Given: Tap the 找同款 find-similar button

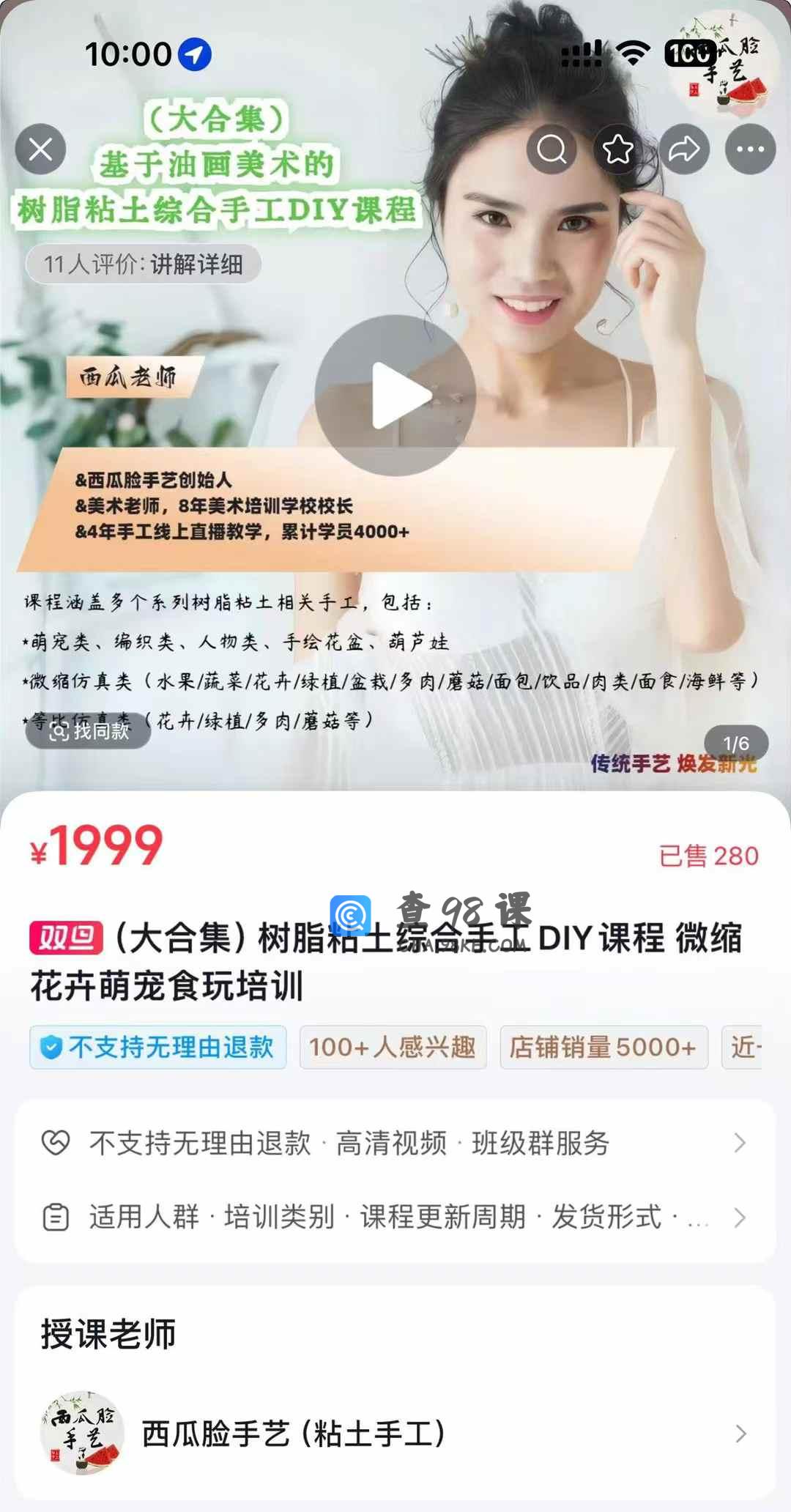Looking at the screenshot, I should pyautogui.click(x=89, y=730).
